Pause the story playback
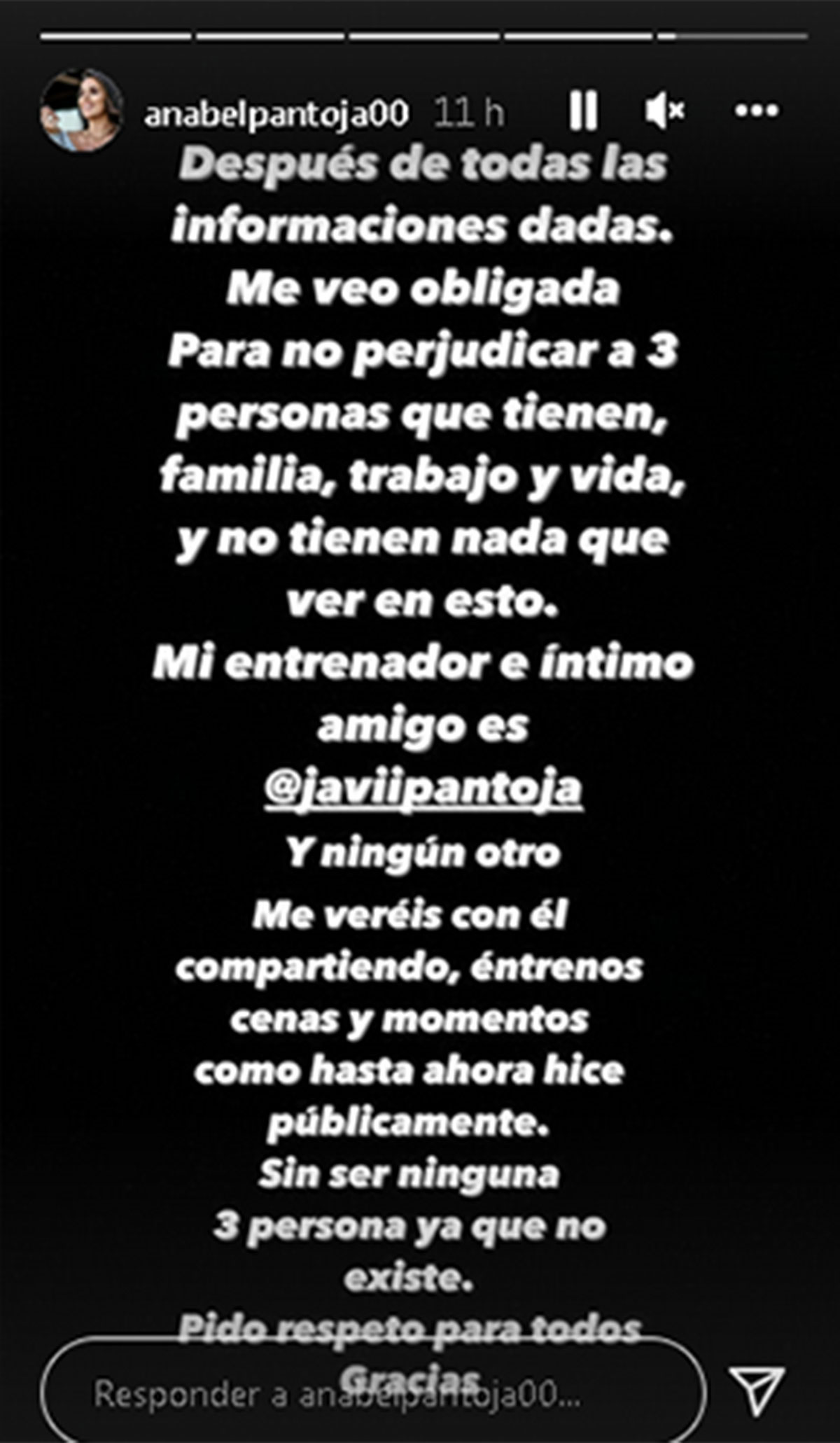Viewport: 840px width, 1443px height. 582,111
